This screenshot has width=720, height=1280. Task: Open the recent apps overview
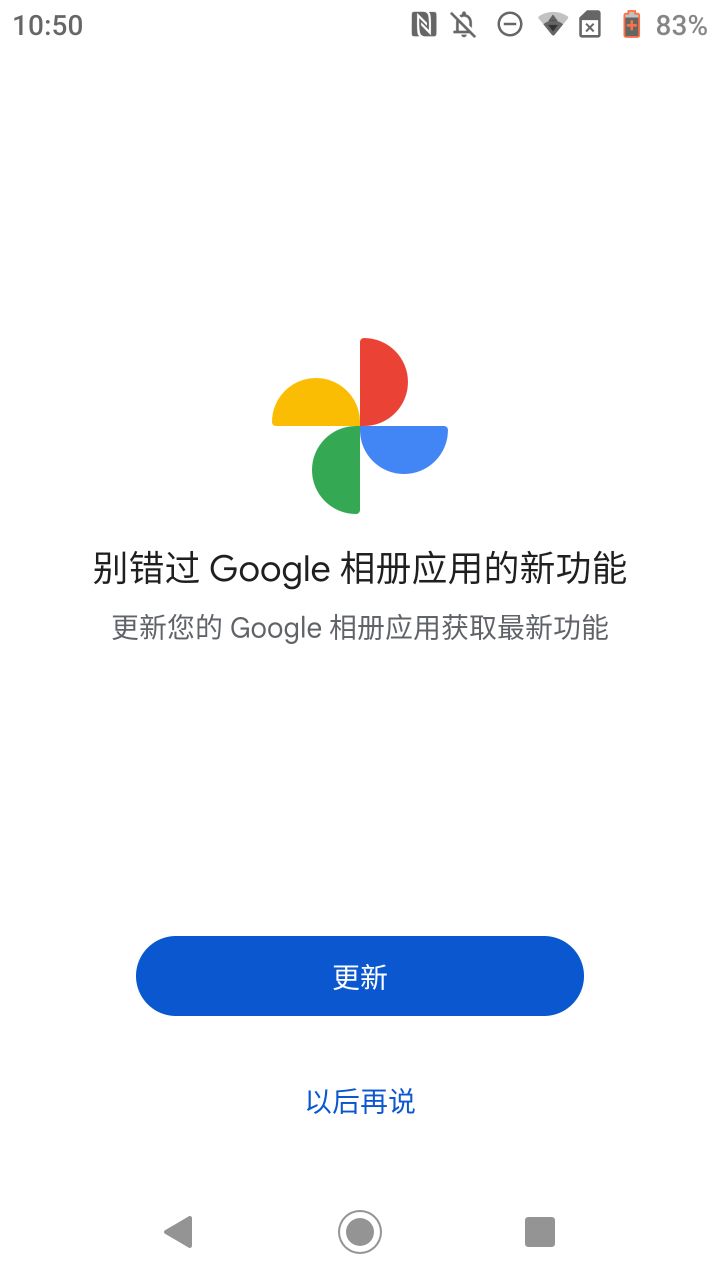[540, 1231]
